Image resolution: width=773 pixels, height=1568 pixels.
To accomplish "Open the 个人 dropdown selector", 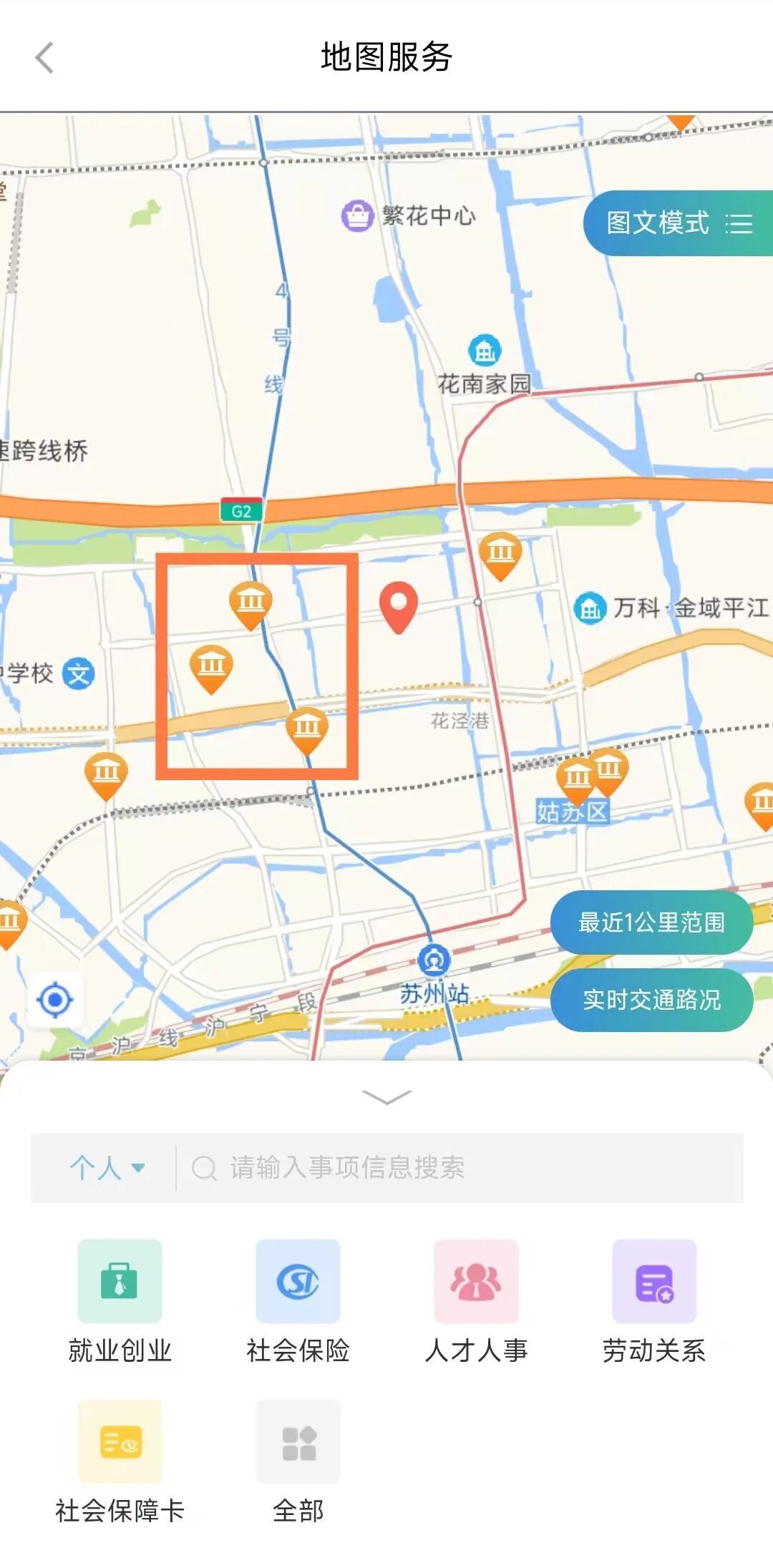I will click(x=107, y=1168).
